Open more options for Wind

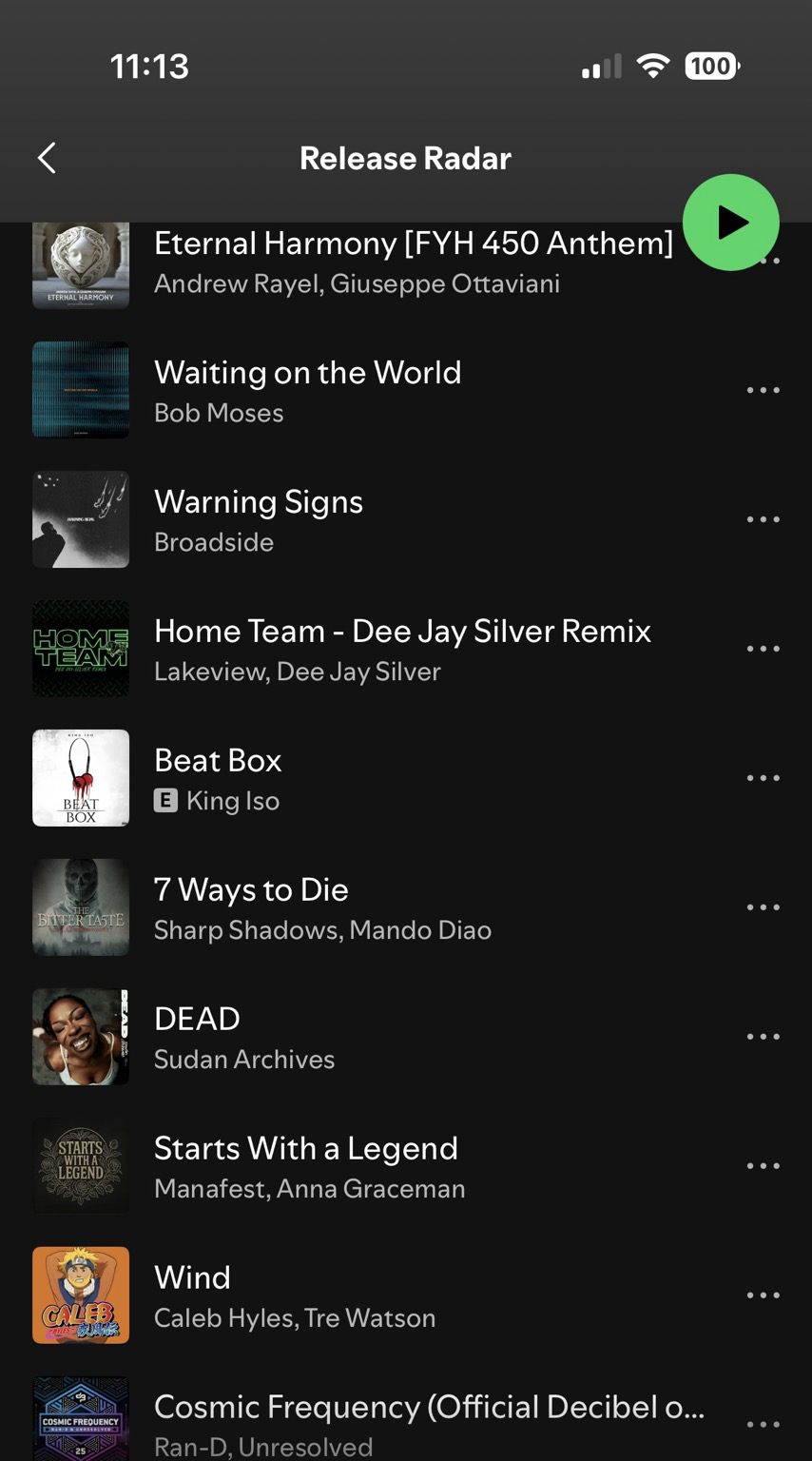763,1295
